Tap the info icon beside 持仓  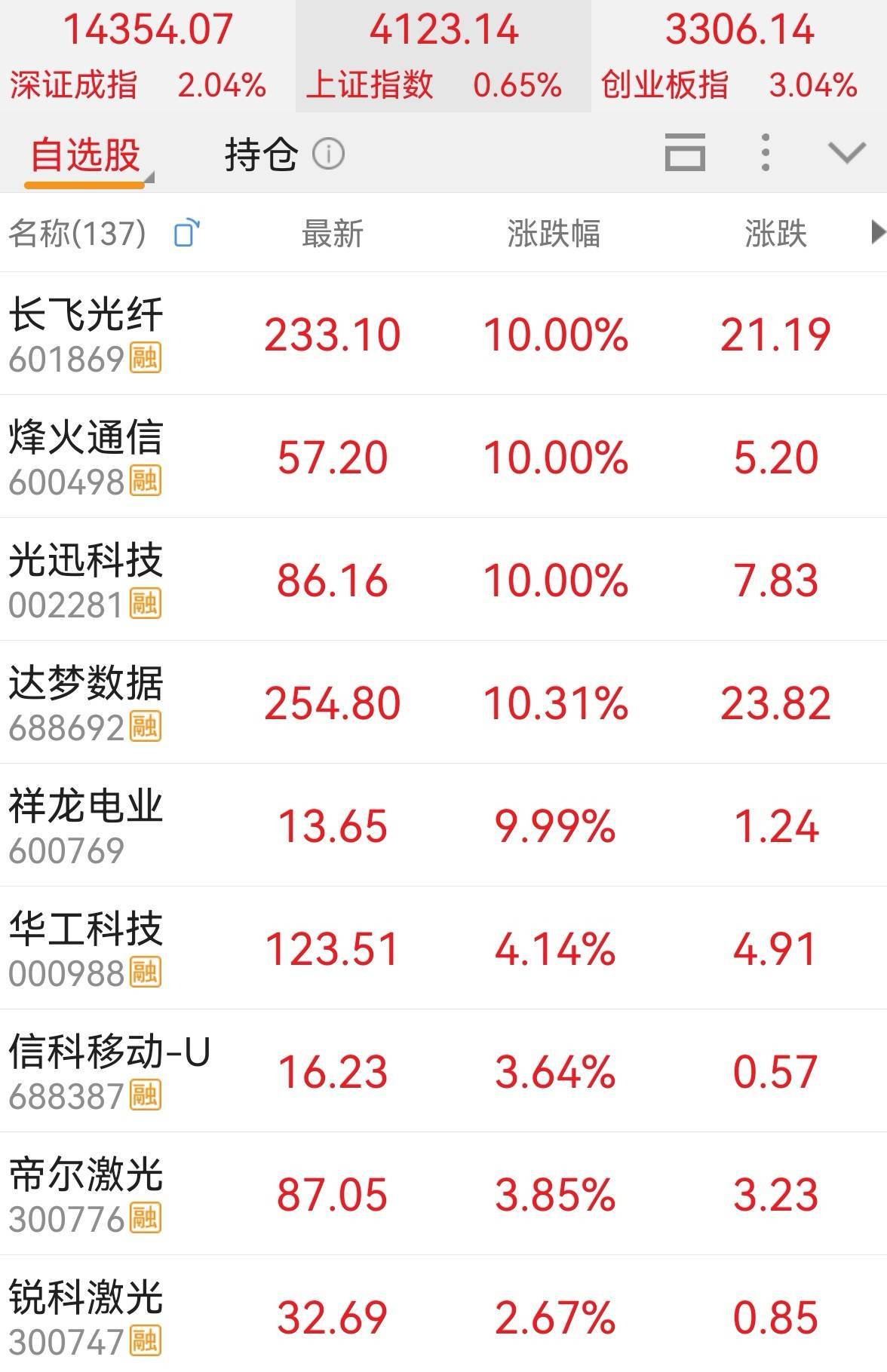click(328, 155)
